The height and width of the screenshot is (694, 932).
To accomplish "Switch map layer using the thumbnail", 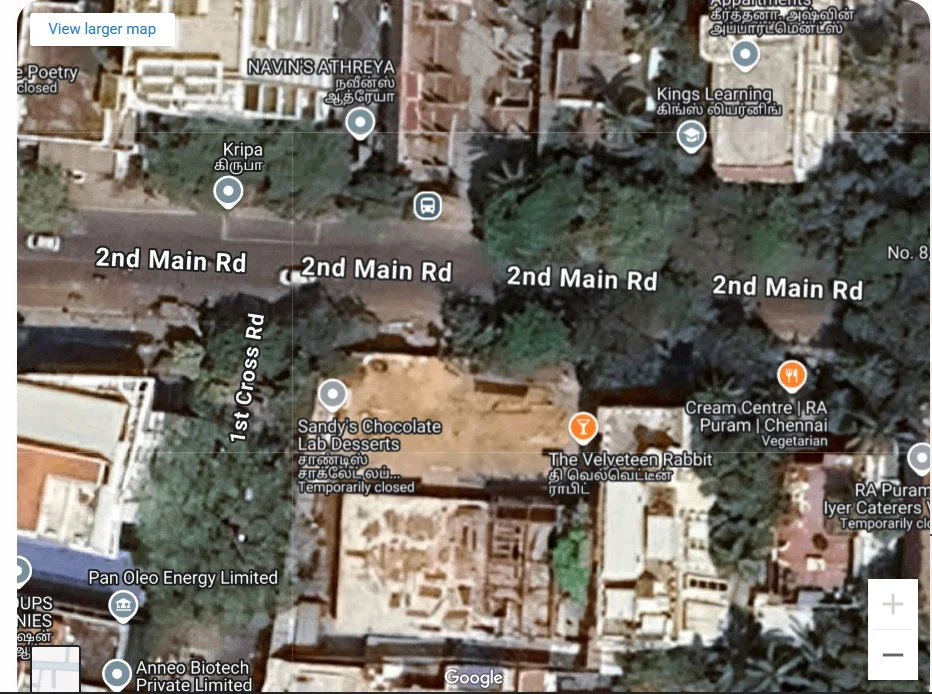I will pyautogui.click(x=56, y=670).
